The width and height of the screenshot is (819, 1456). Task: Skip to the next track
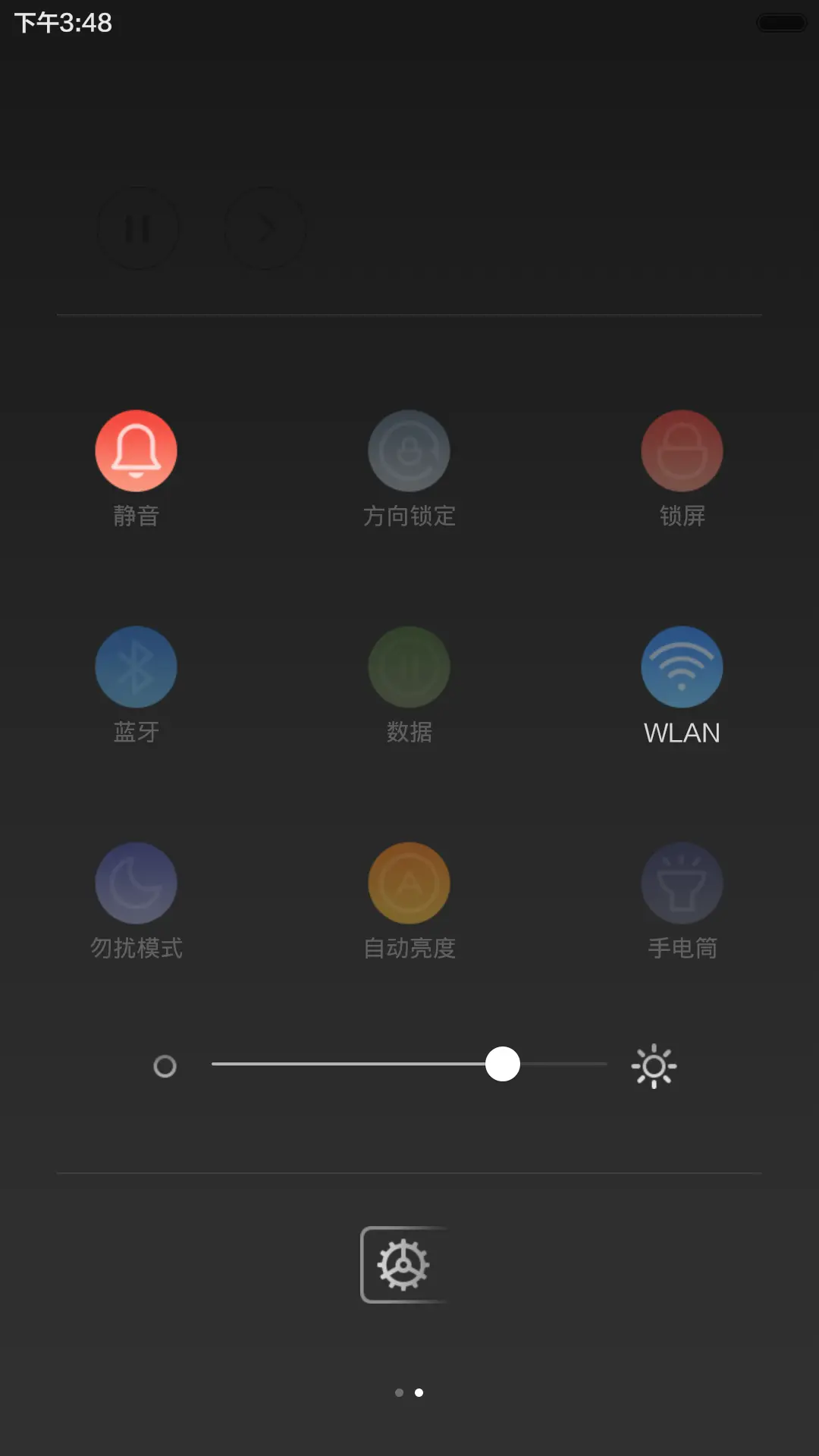click(265, 228)
